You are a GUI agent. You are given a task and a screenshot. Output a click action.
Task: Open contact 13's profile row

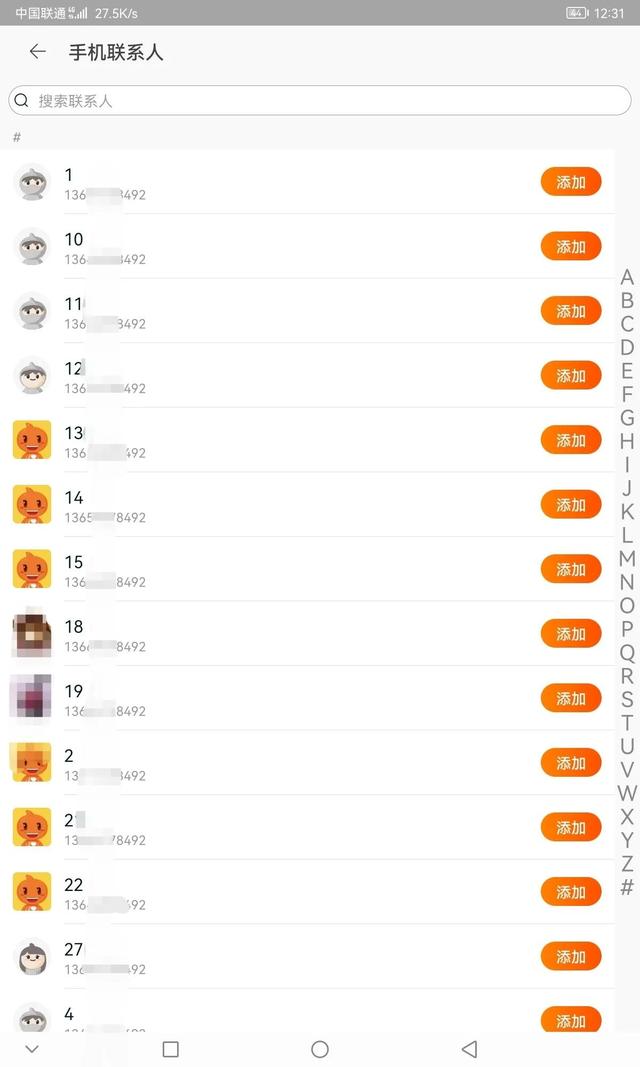coord(307,440)
